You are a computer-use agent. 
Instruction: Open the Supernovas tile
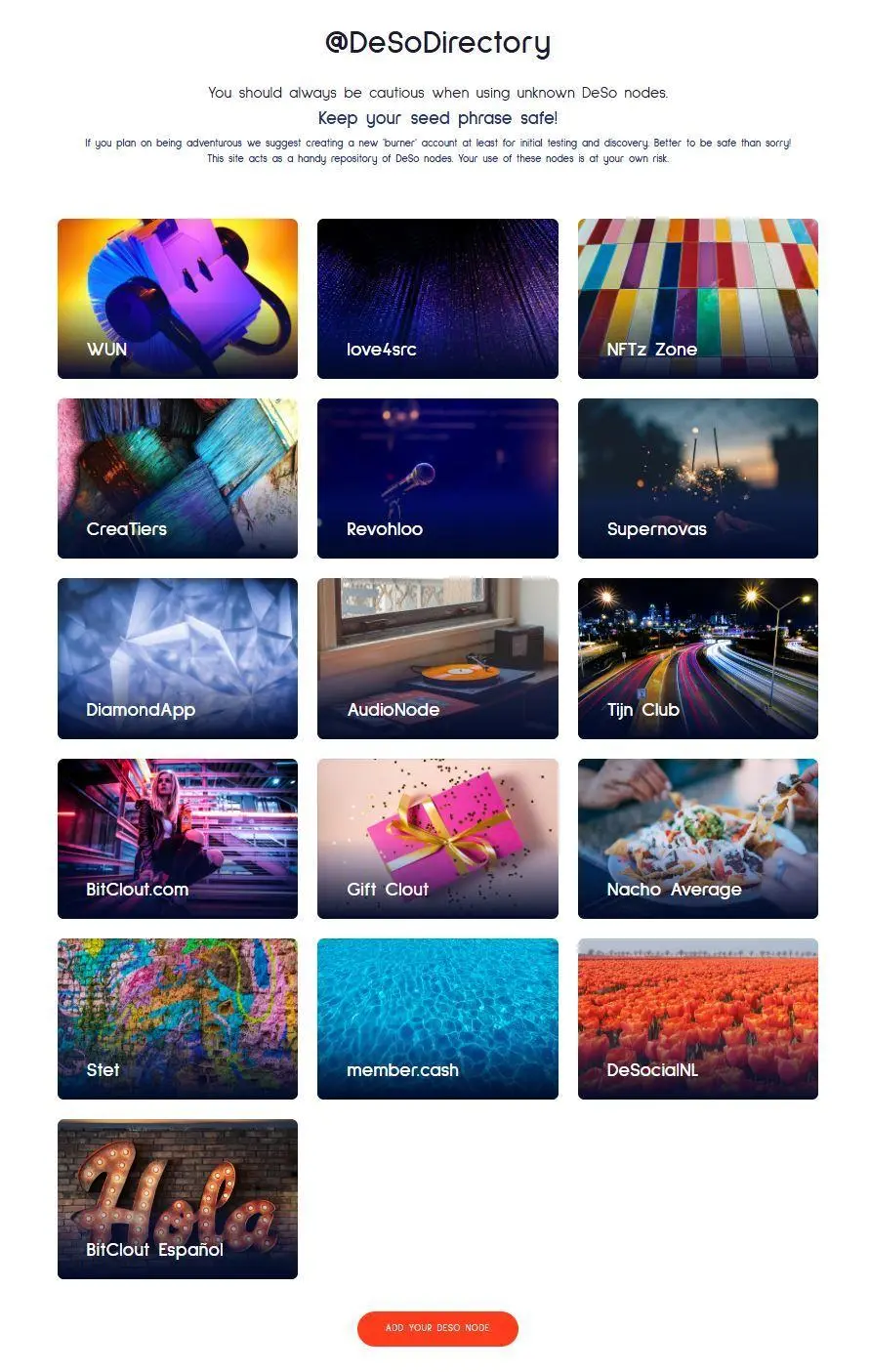tap(698, 478)
